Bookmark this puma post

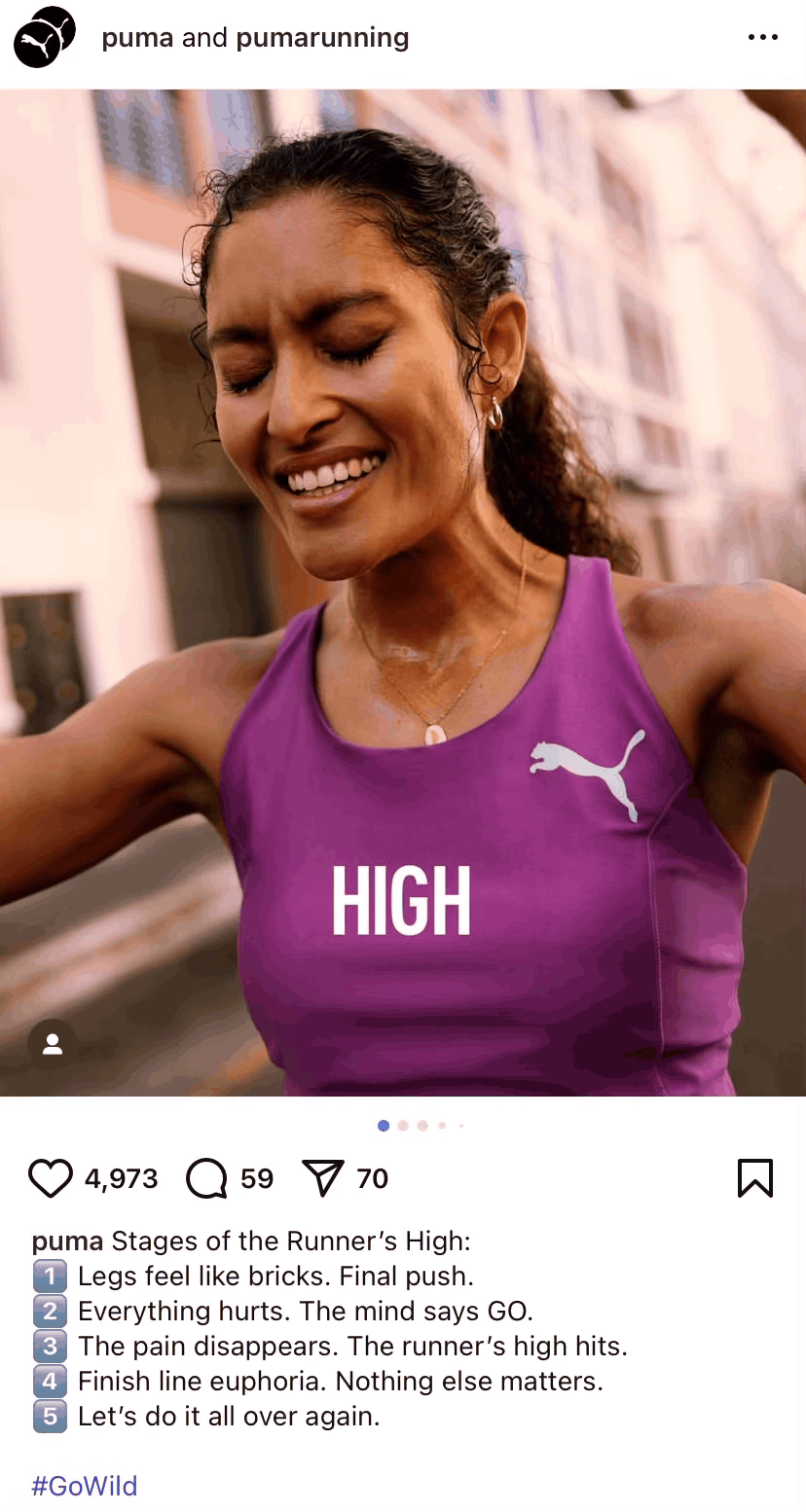coord(755,1178)
